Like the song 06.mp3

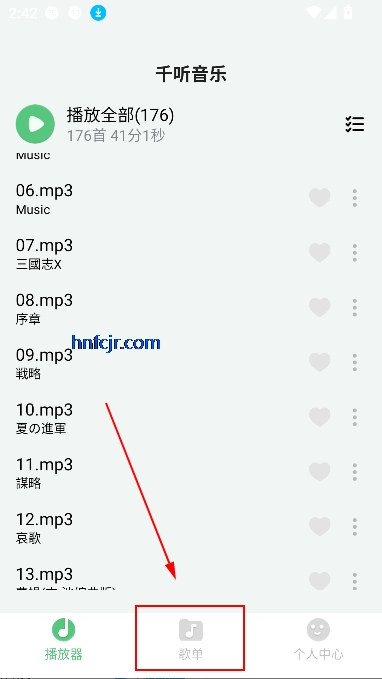[x=320, y=198]
